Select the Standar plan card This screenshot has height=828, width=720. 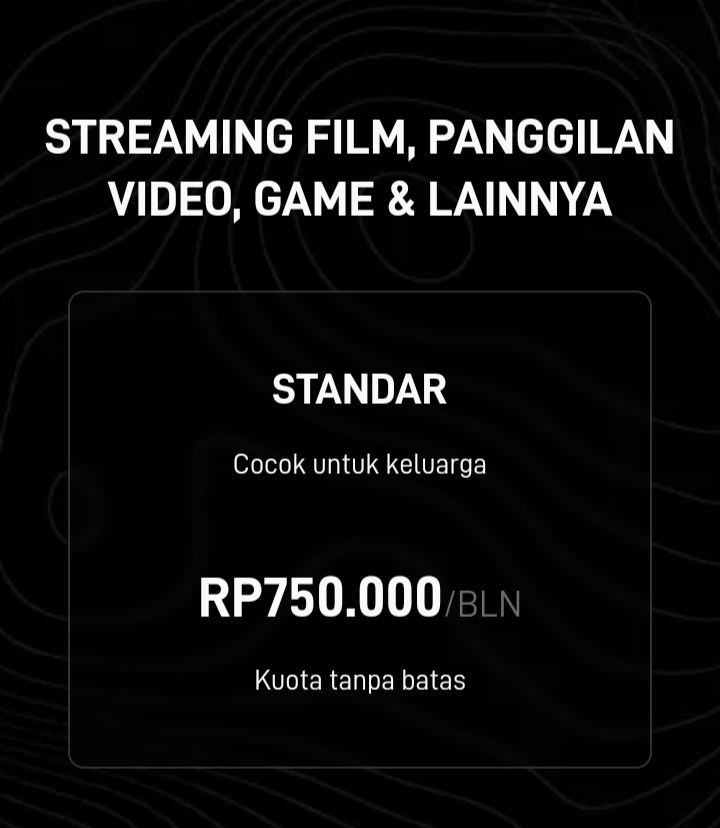point(360,529)
